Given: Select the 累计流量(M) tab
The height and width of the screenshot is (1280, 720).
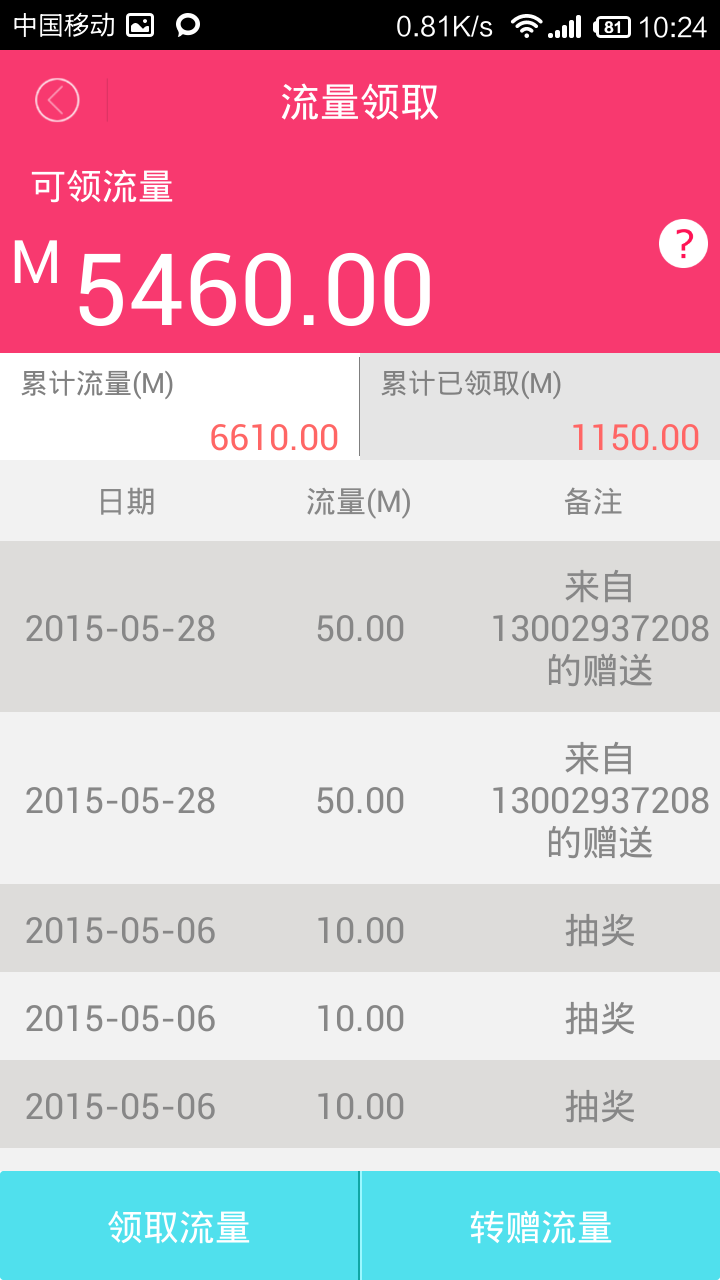Looking at the screenshot, I should (x=178, y=406).
